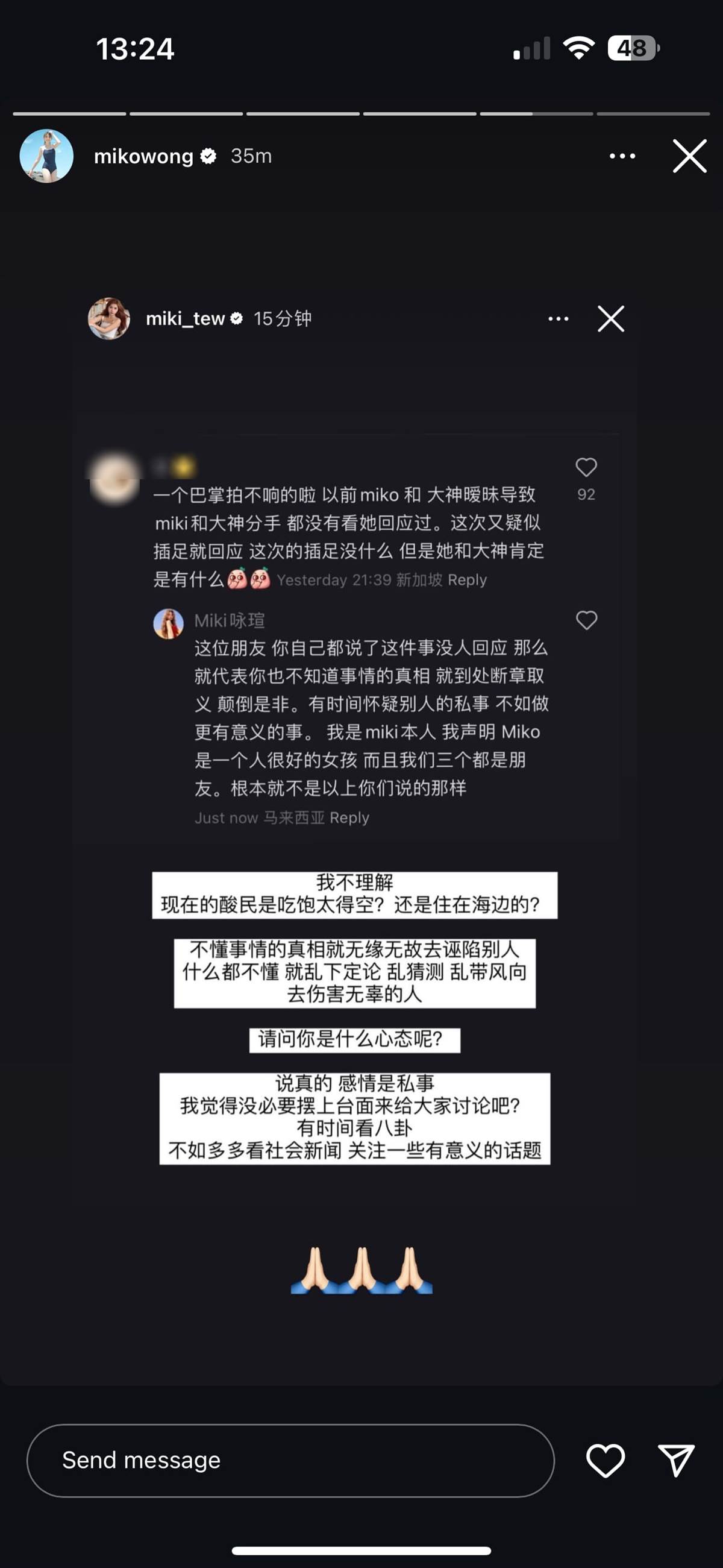
Task: Close the mikowong story
Action: 689,156
